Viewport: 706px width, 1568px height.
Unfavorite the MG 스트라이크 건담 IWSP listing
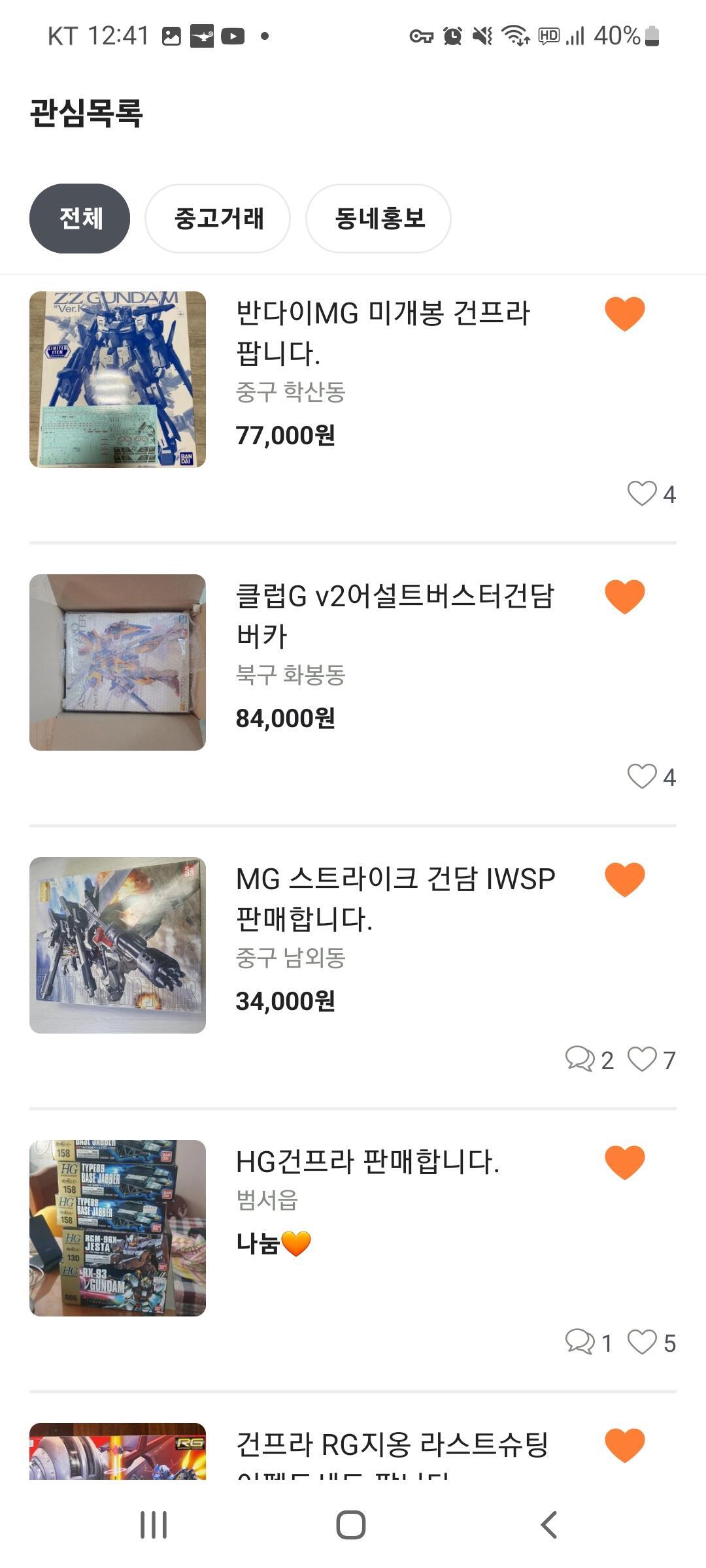[624, 879]
